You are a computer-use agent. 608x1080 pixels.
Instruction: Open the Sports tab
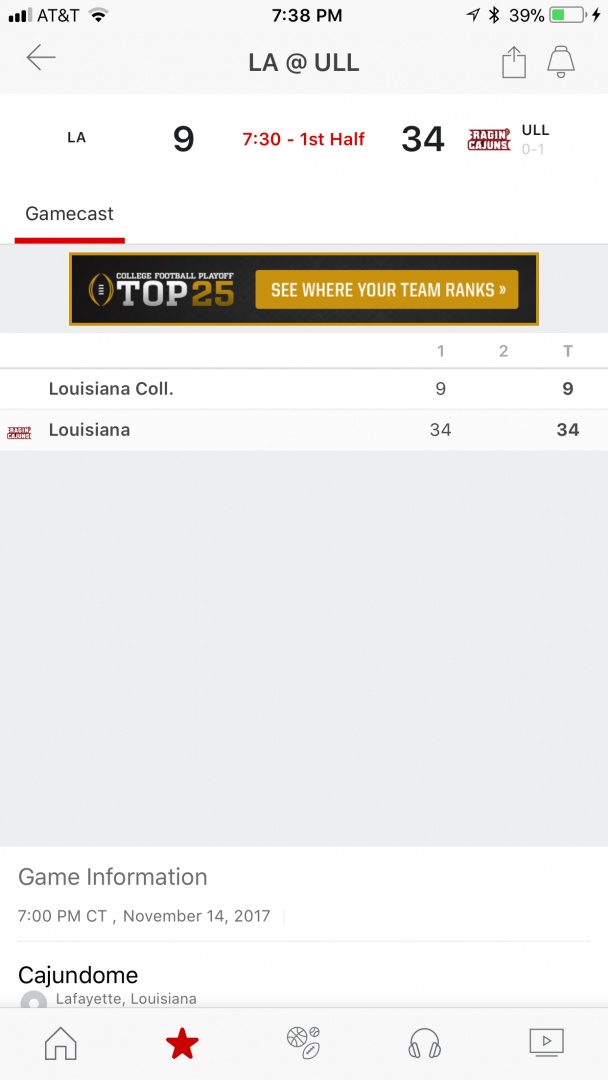303,1044
